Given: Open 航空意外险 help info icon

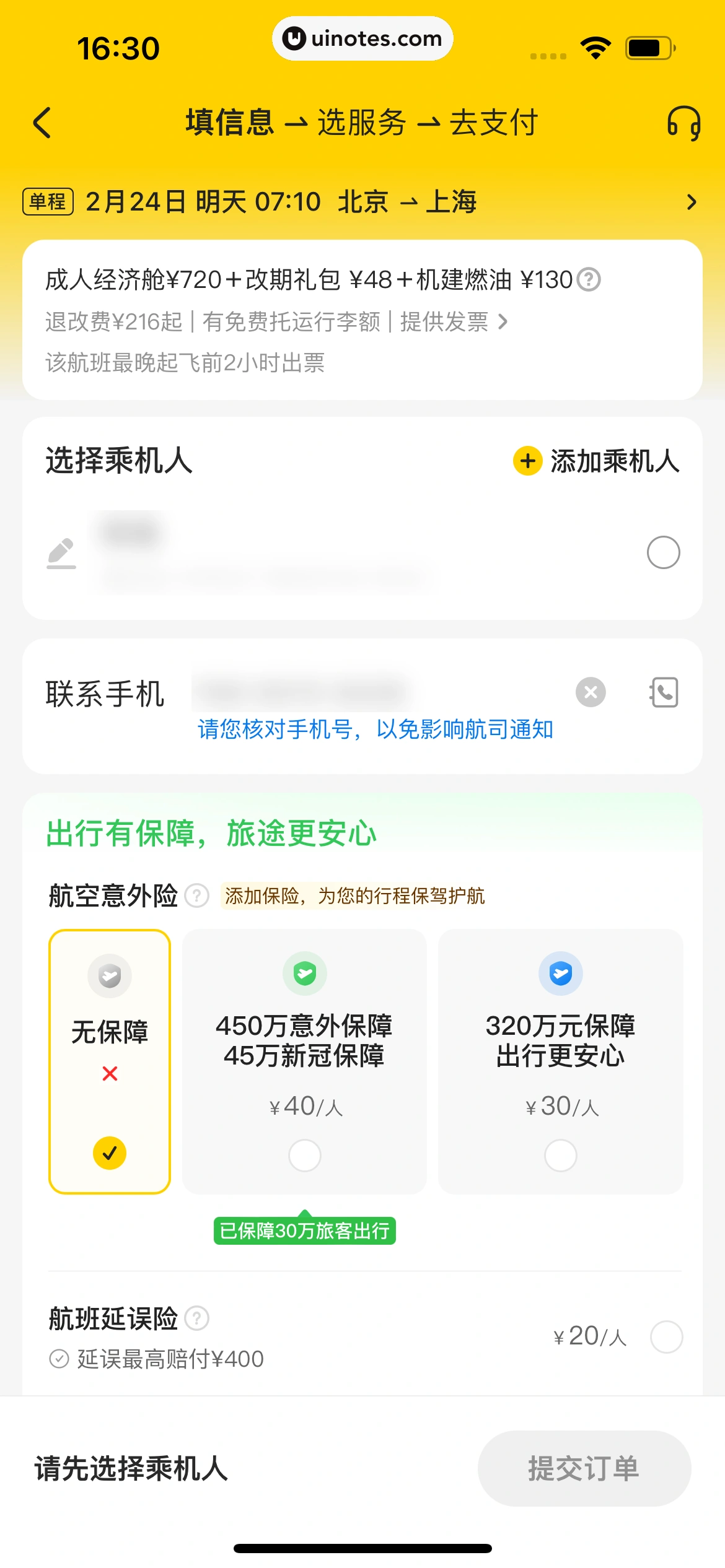Looking at the screenshot, I should (x=197, y=895).
